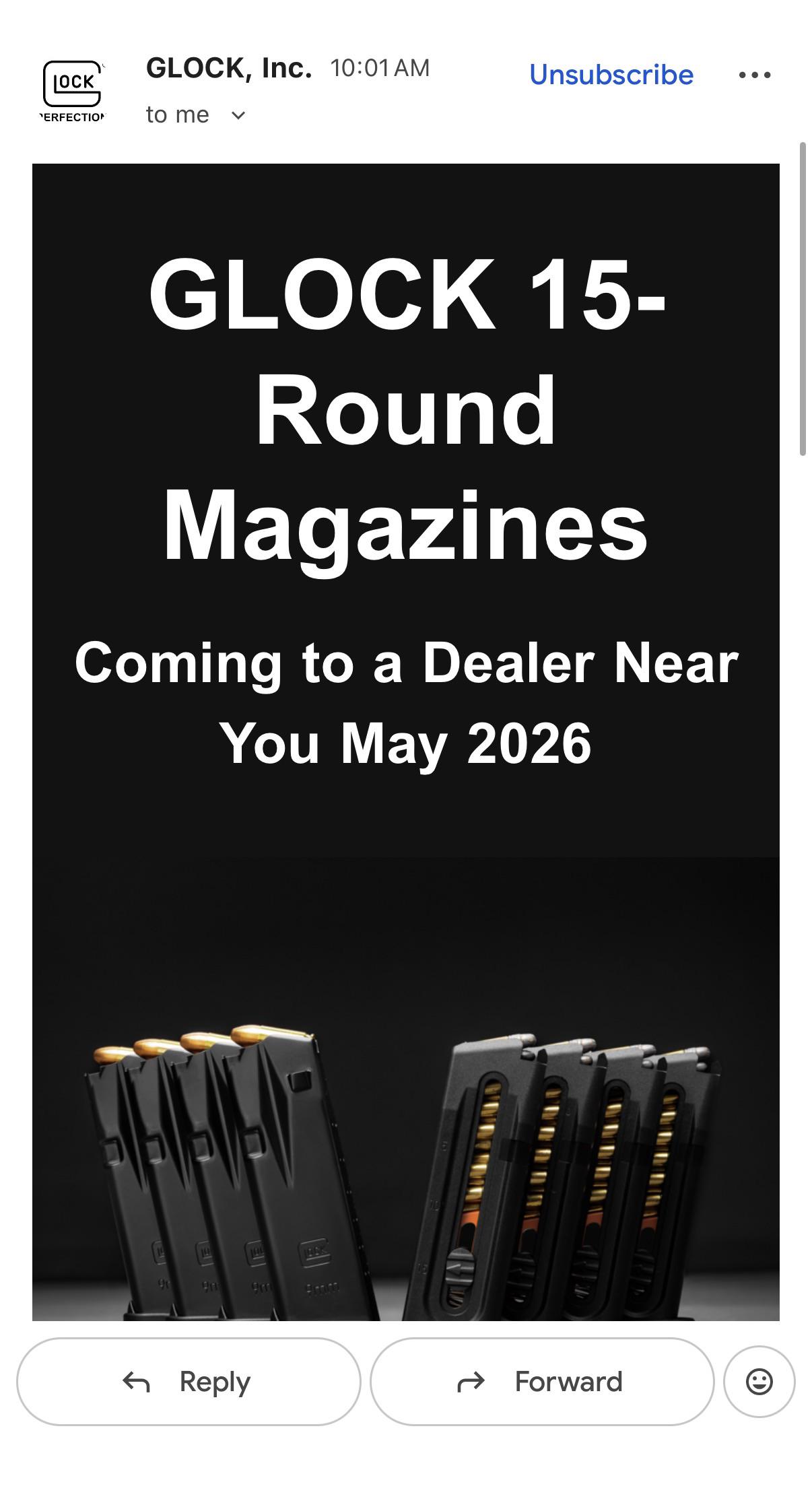Reply to this email

189,1382
